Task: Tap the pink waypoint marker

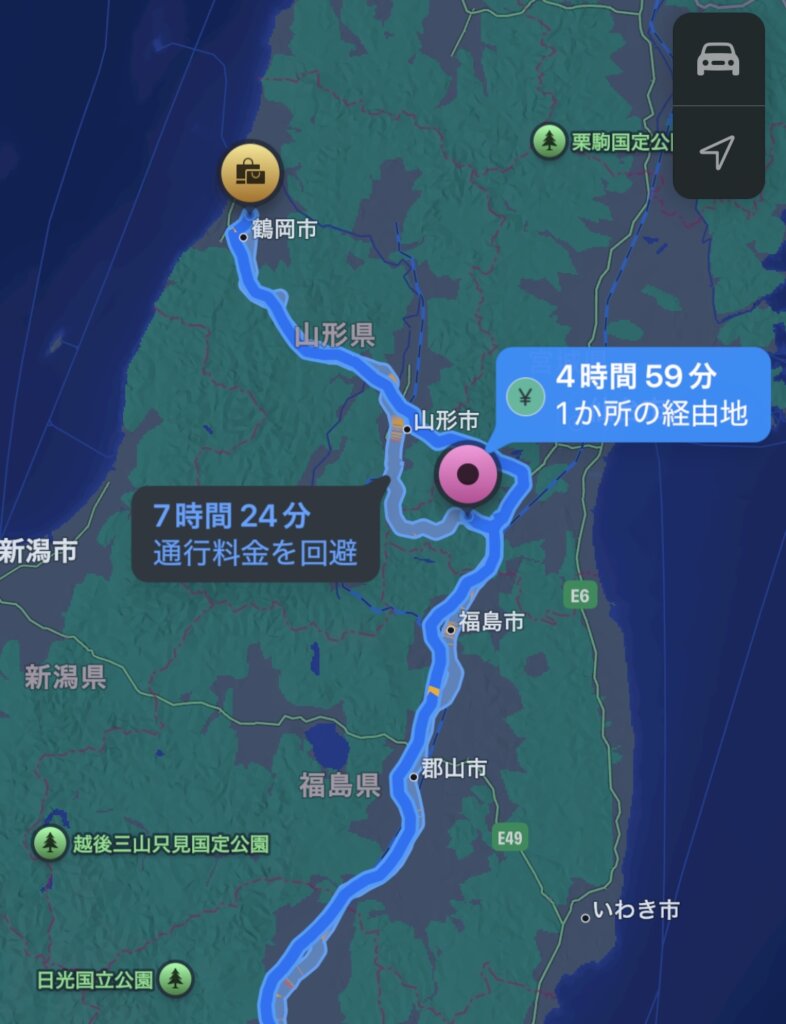Action: (x=468, y=474)
